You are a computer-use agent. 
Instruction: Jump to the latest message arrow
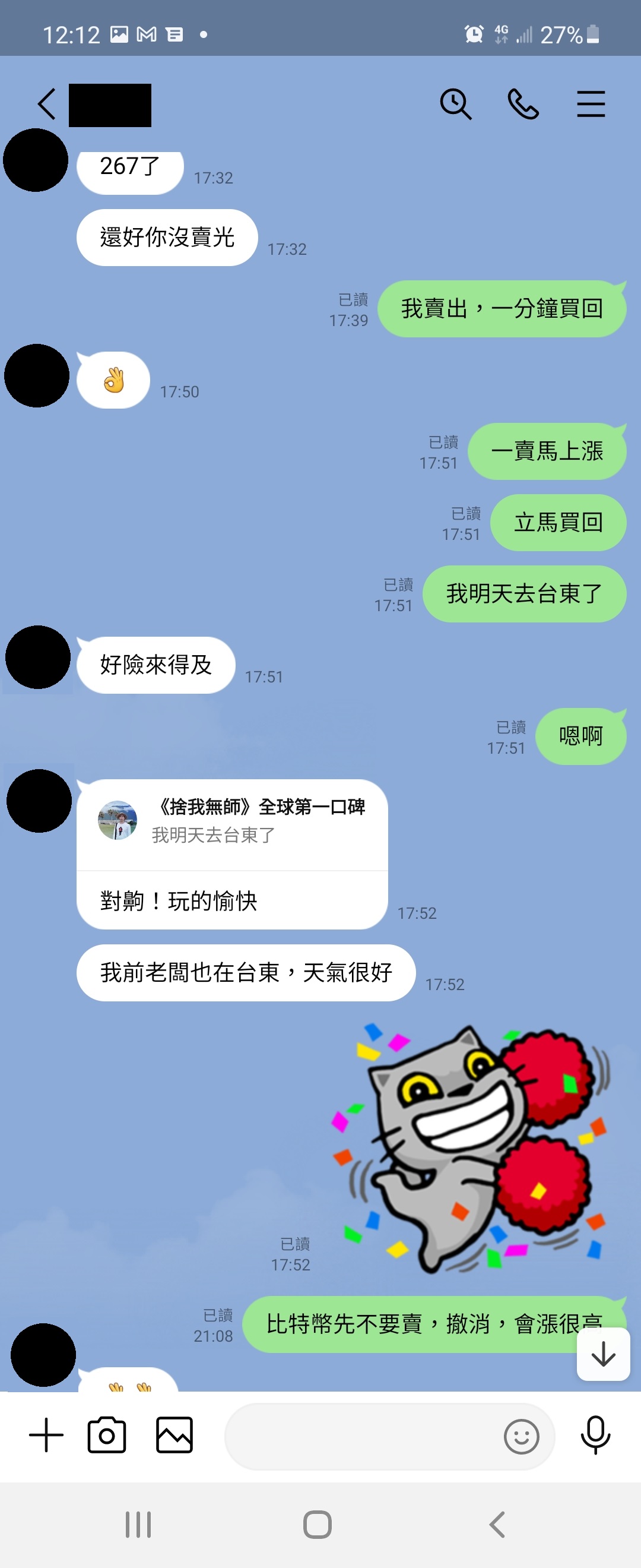coord(602,1354)
